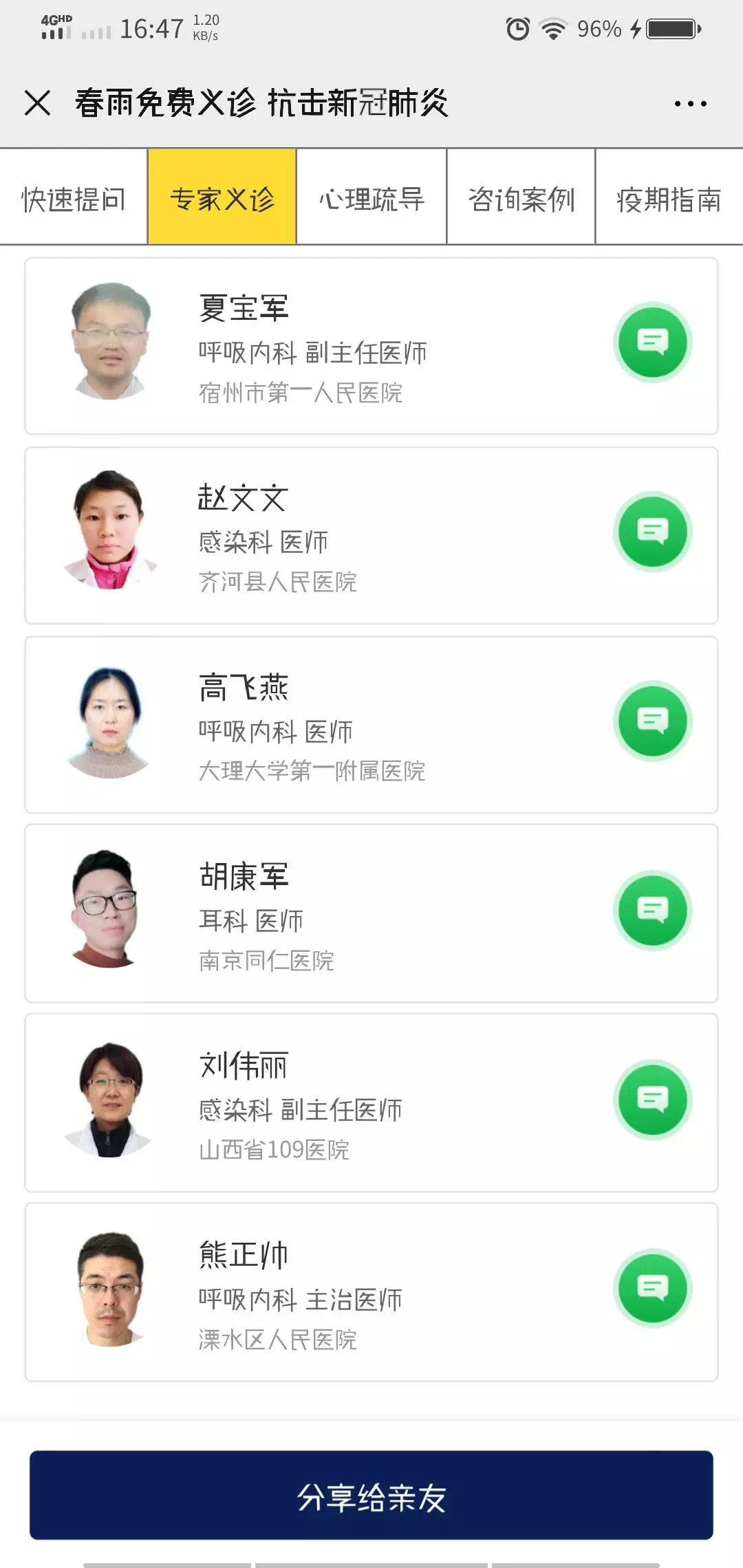Select the 专家义诊 tab
743x1568 pixels.
pyautogui.click(x=222, y=199)
